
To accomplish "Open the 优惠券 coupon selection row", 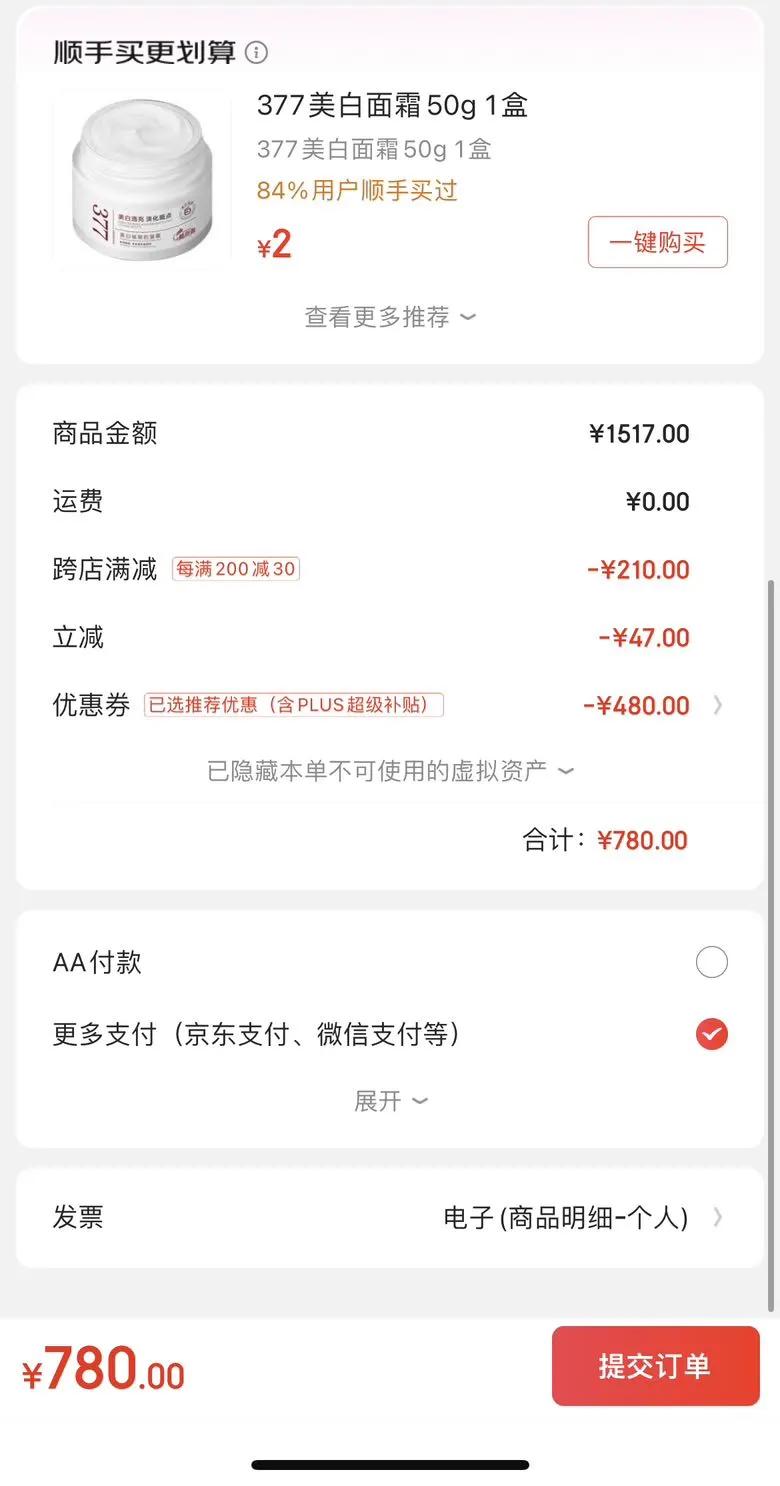I will coord(390,705).
